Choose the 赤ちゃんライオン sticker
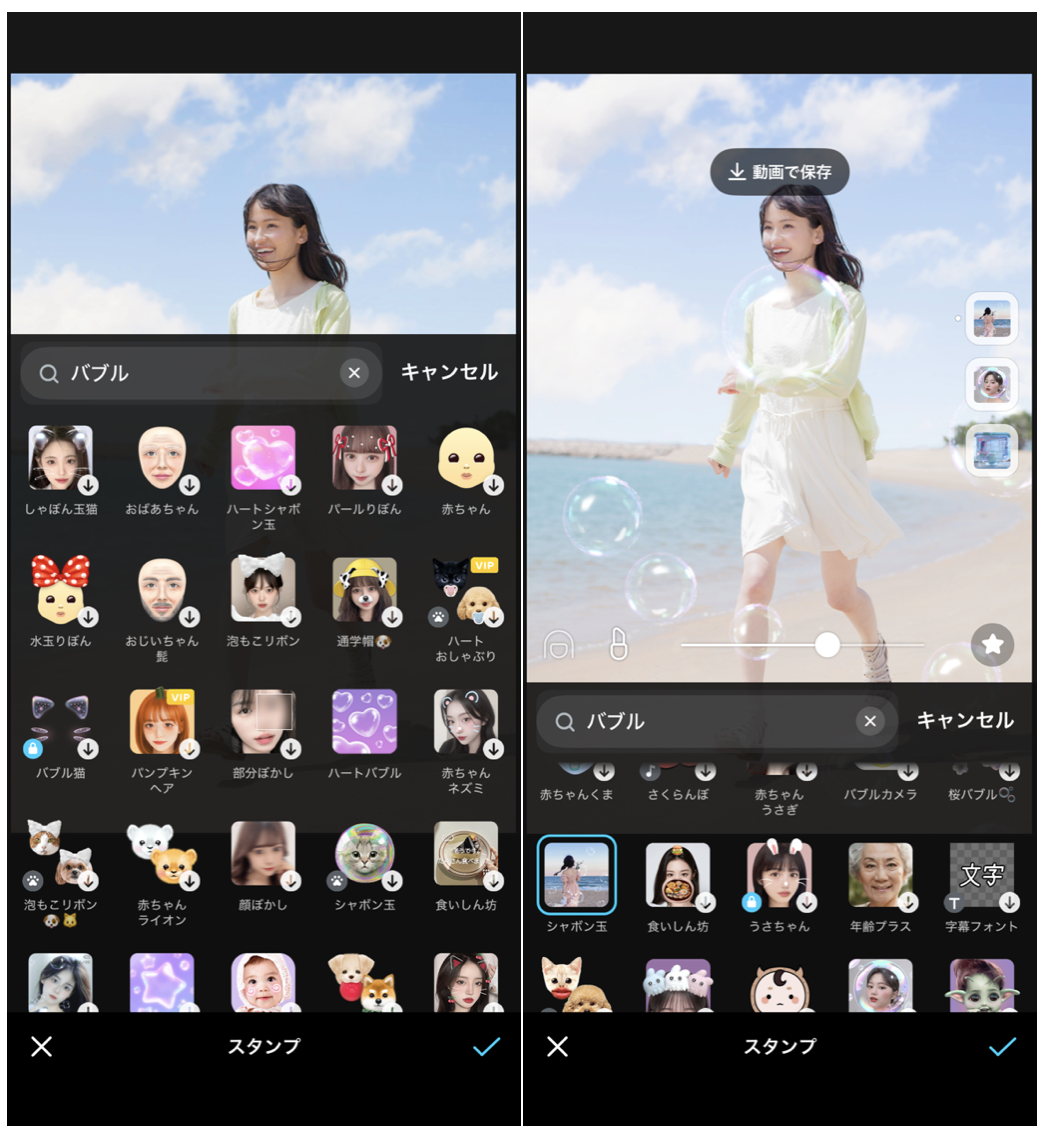Image resolution: width=1042 pixels, height=1130 pixels. (163, 854)
